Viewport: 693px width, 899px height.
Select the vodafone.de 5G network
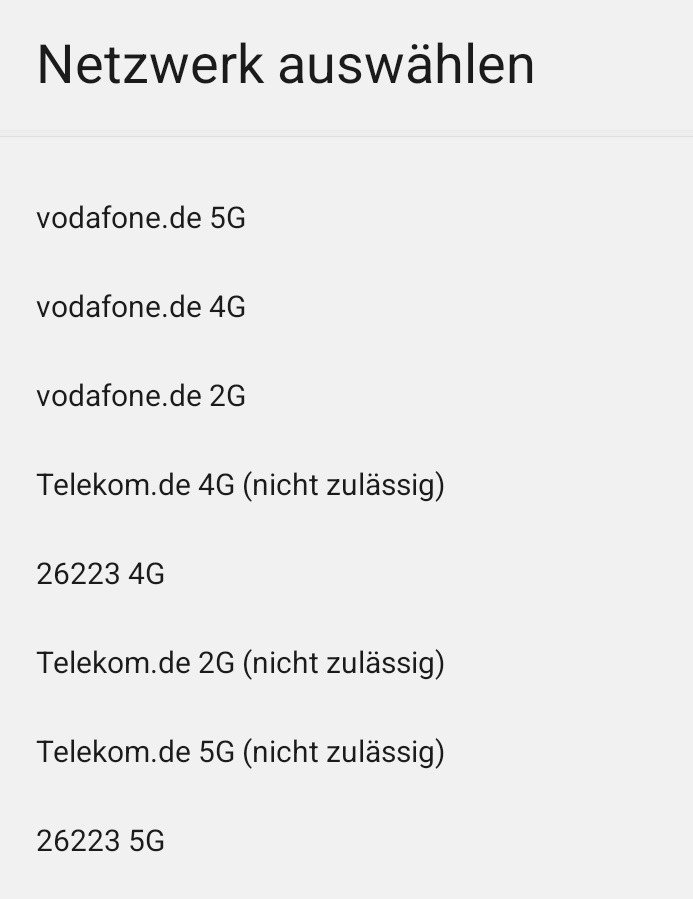tap(141, 218)
